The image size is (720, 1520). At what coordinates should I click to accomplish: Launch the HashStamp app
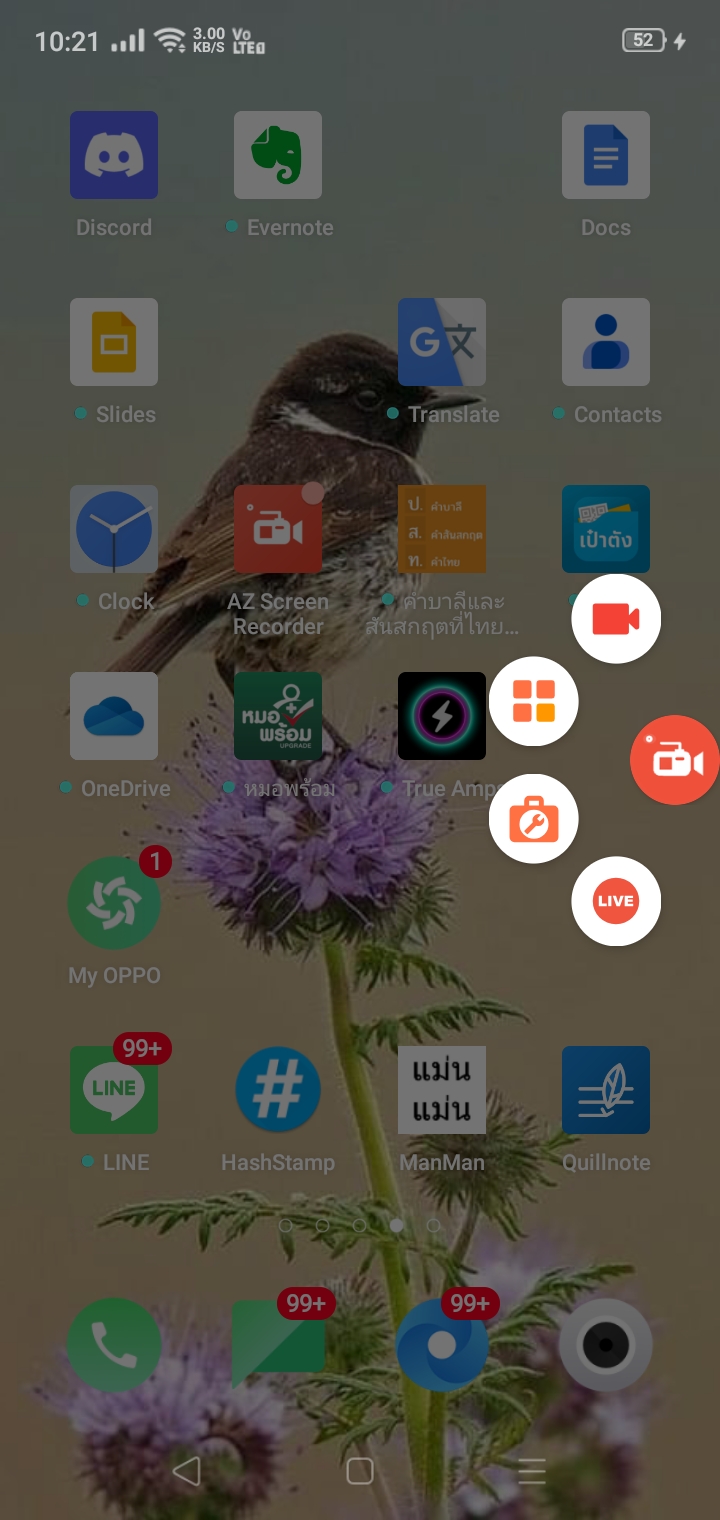coord(278,1090)
